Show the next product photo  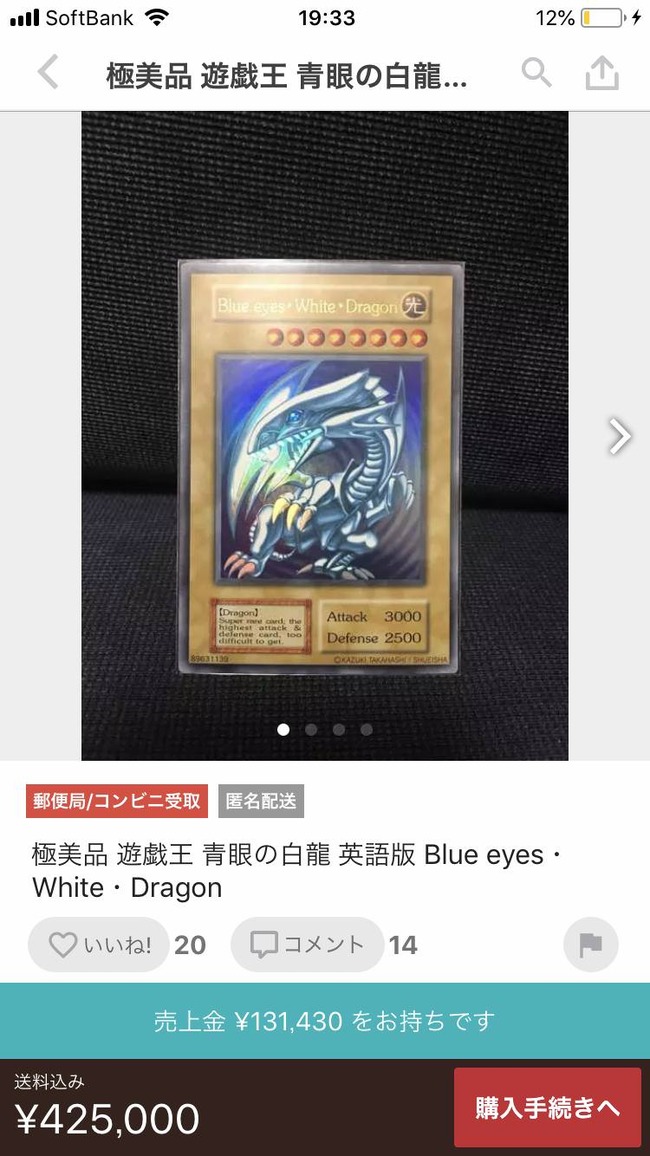[x=620, y=436]
